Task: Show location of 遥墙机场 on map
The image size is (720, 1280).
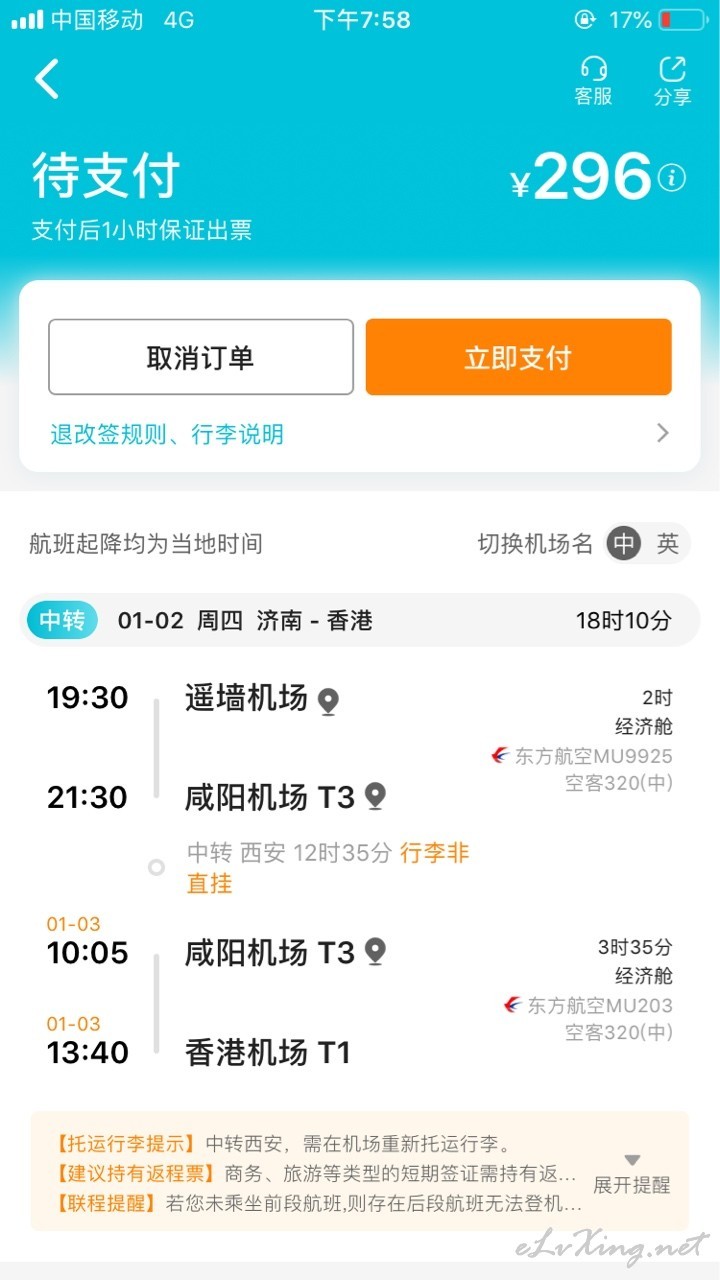Action: click(328, 701)
